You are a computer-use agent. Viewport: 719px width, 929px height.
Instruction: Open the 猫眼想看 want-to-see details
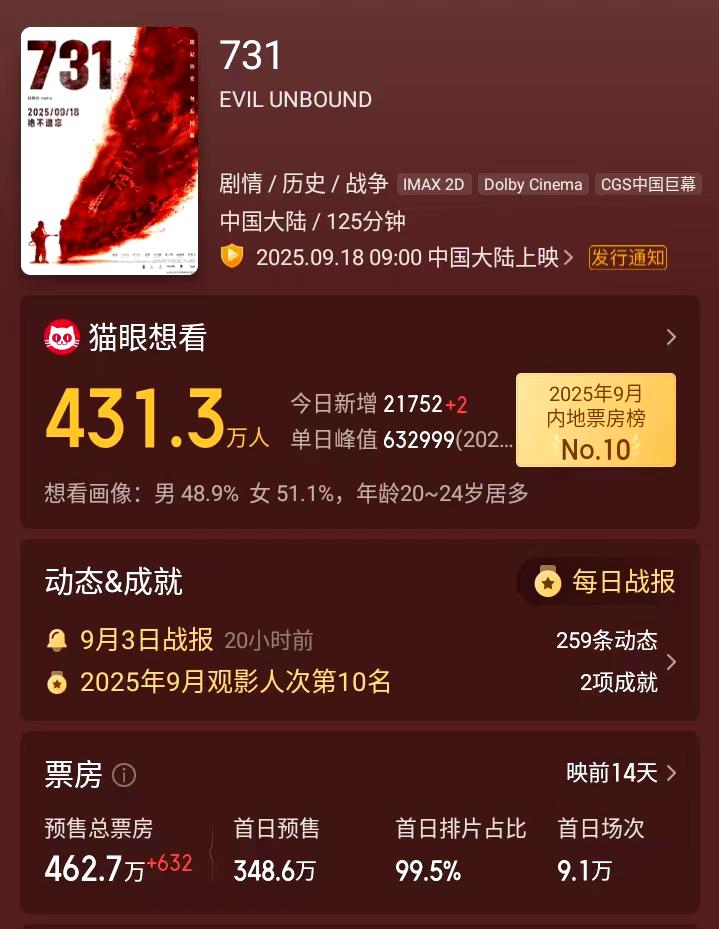point(670,337)
